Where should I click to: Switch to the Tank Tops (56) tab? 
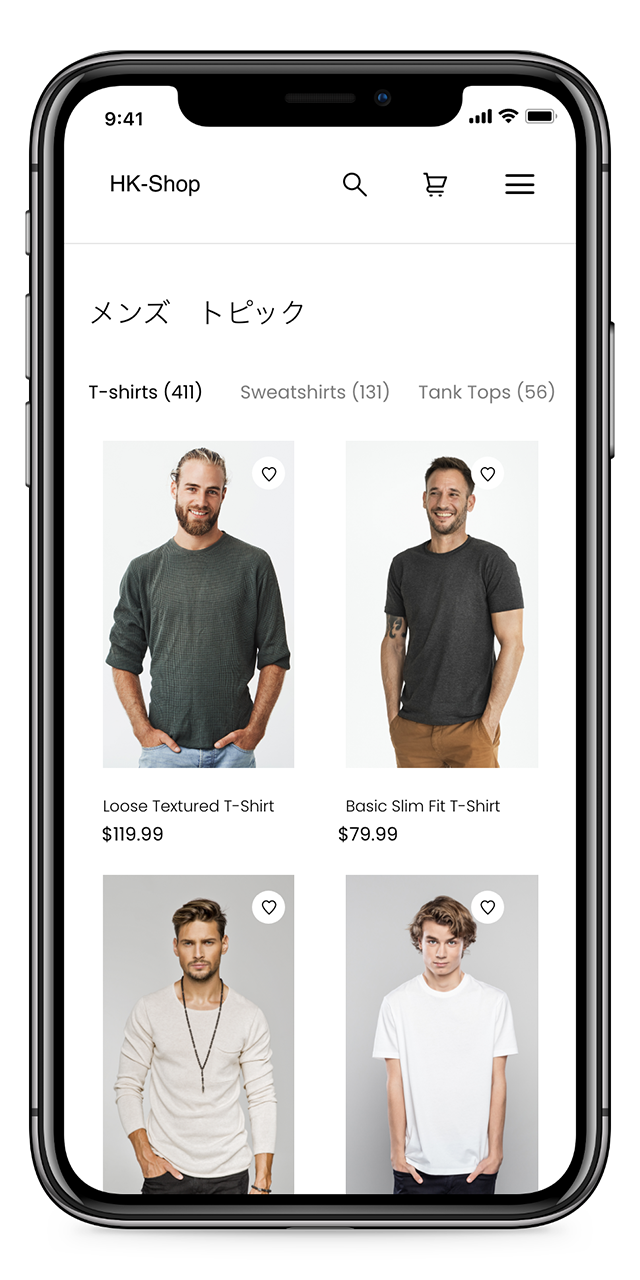pyautogui.click(x=486, y=392)
